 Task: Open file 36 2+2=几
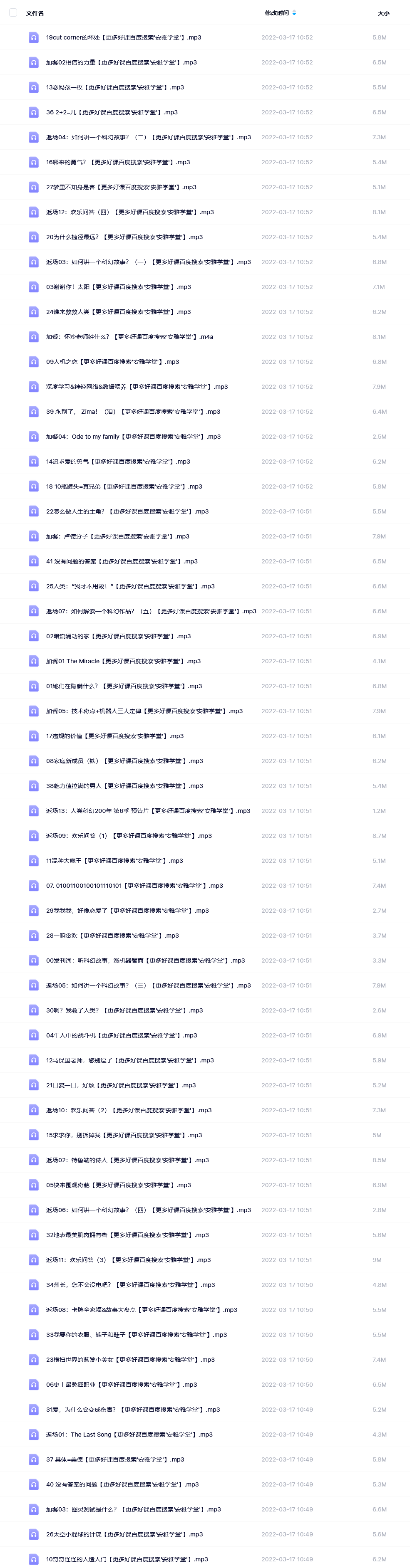[112, 113]
